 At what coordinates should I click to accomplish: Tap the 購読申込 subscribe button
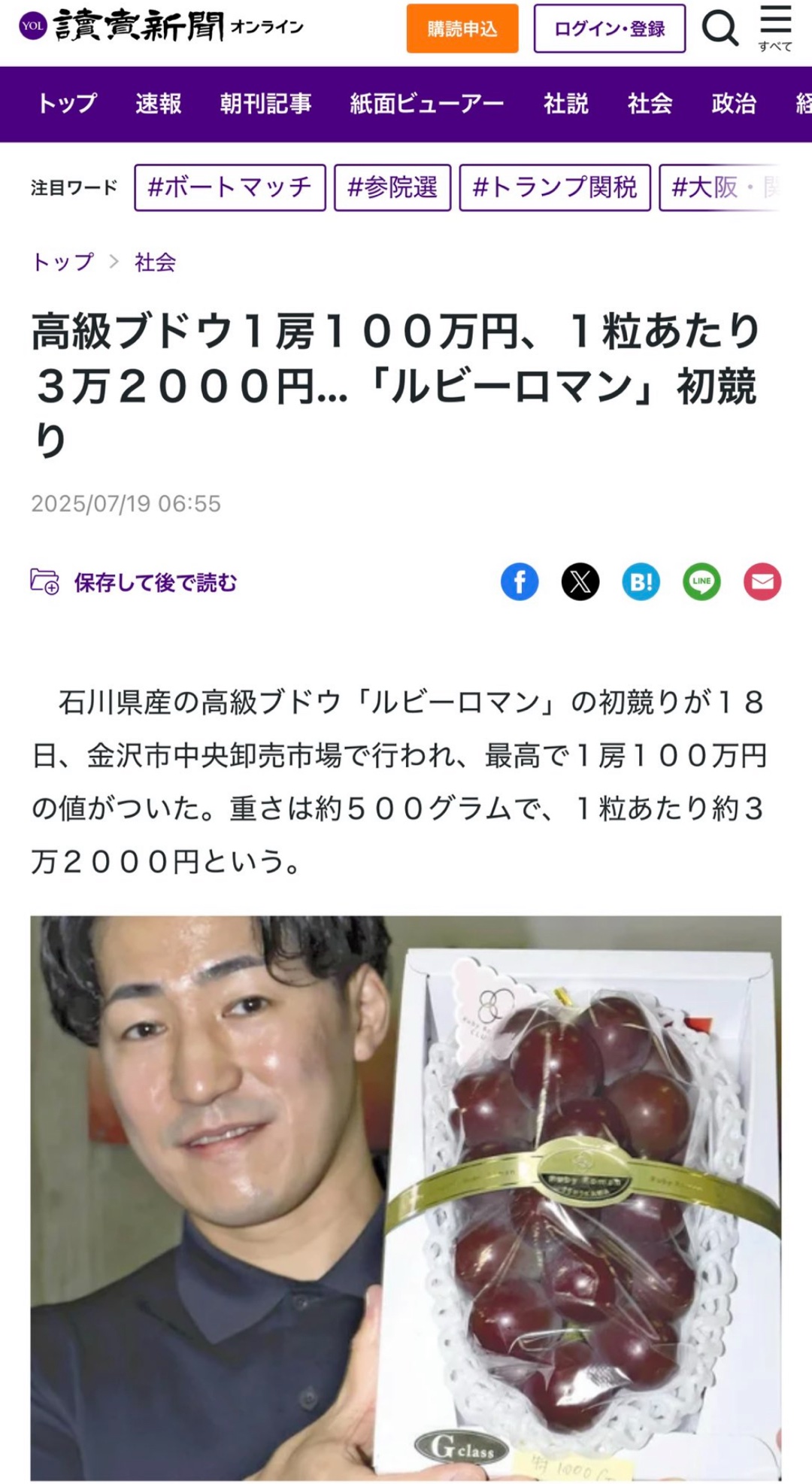point(462,29)
